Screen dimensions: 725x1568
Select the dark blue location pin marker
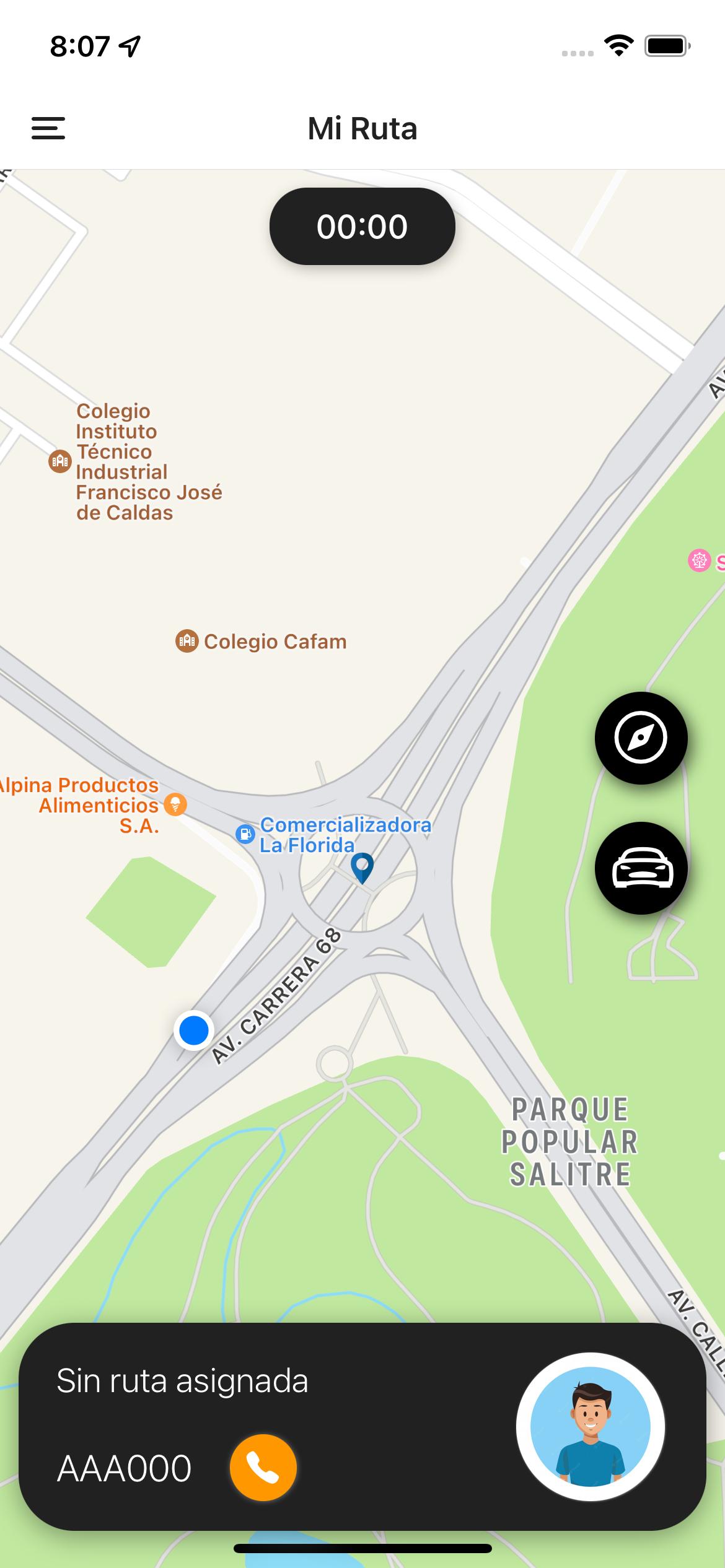pyautogui.click(x=362, y=868)
